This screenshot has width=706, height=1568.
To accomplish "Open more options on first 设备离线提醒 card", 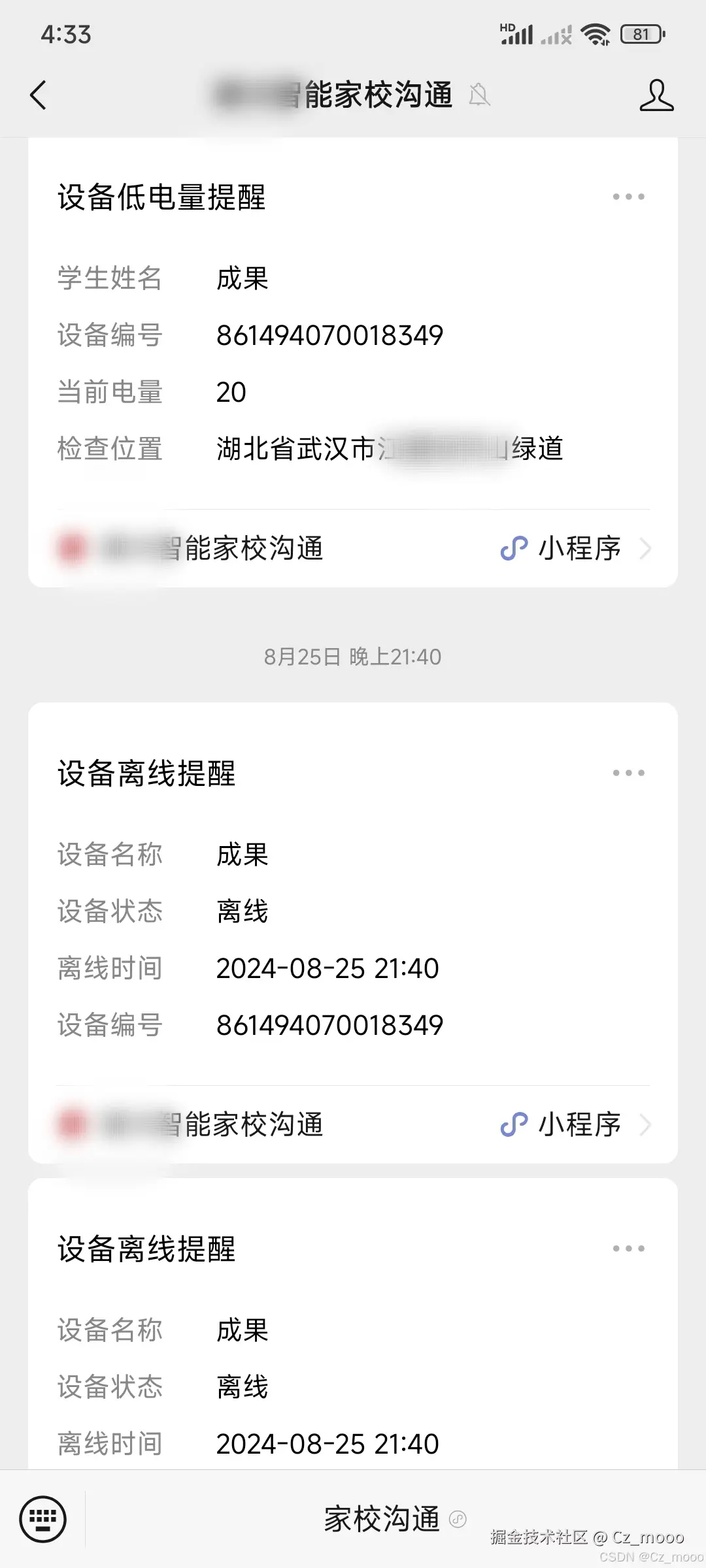I will tap(628, 773).
